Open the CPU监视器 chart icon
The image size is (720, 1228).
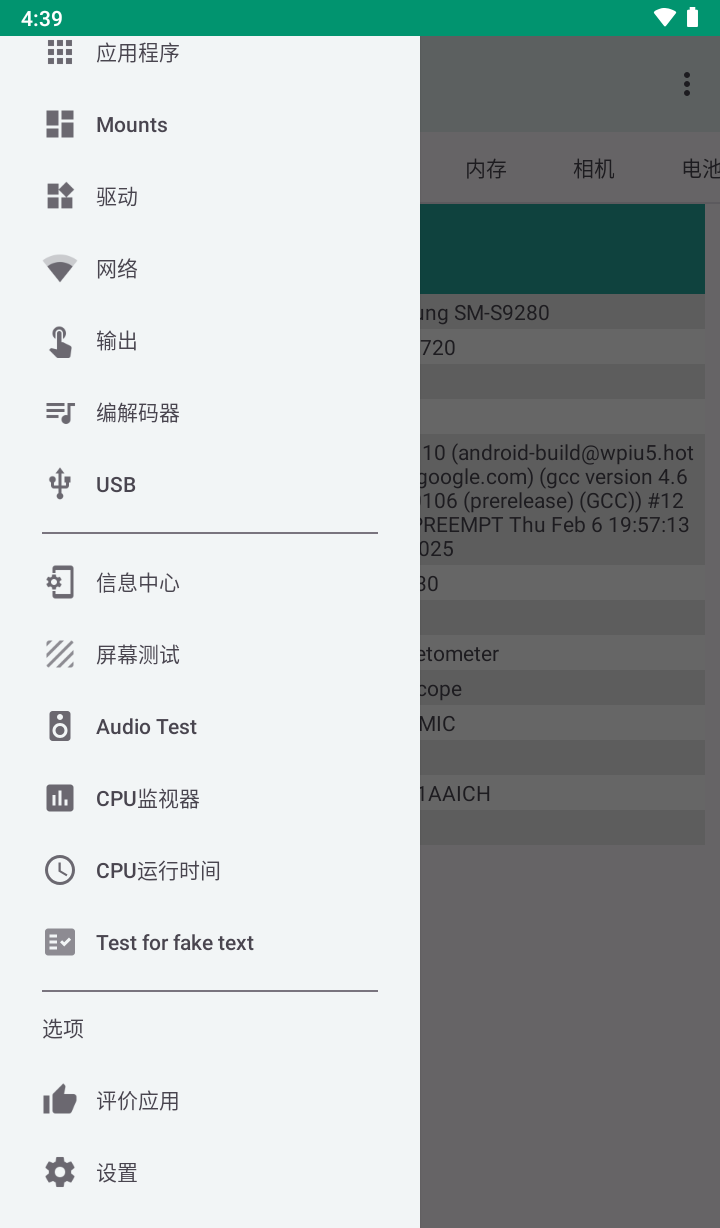60,798
